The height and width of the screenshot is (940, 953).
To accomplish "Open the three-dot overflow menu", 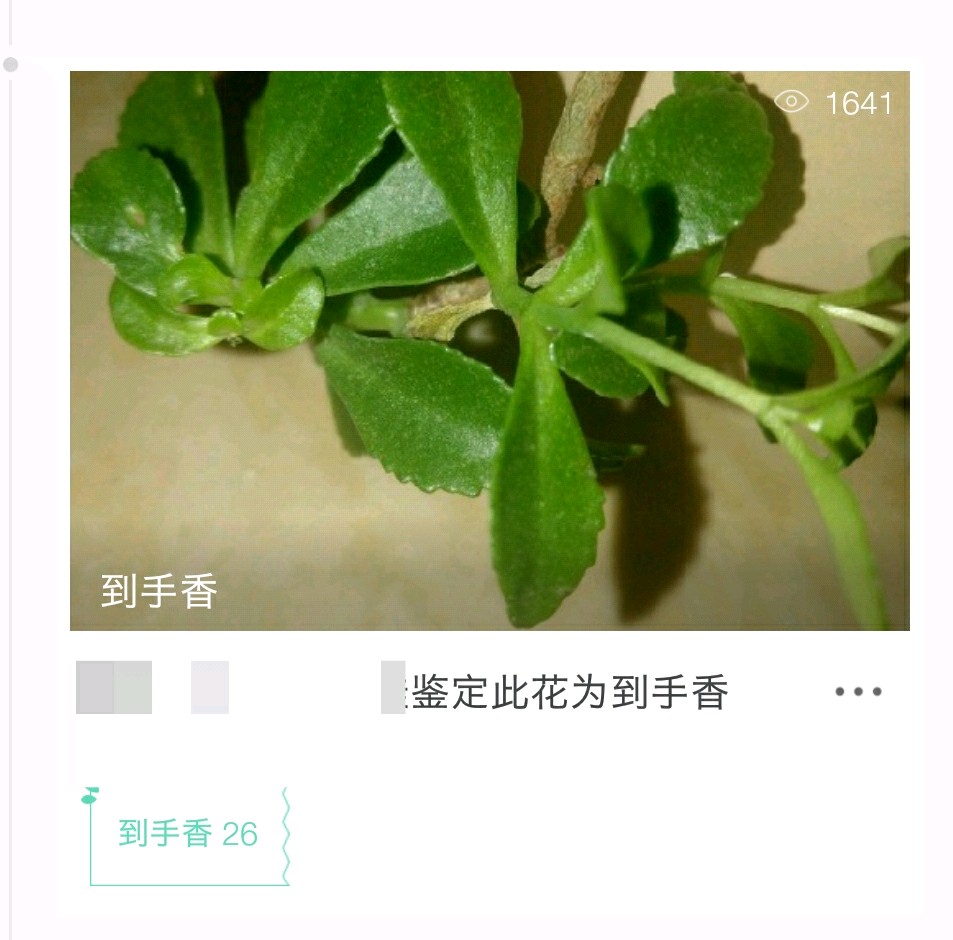I will [858, 692].
